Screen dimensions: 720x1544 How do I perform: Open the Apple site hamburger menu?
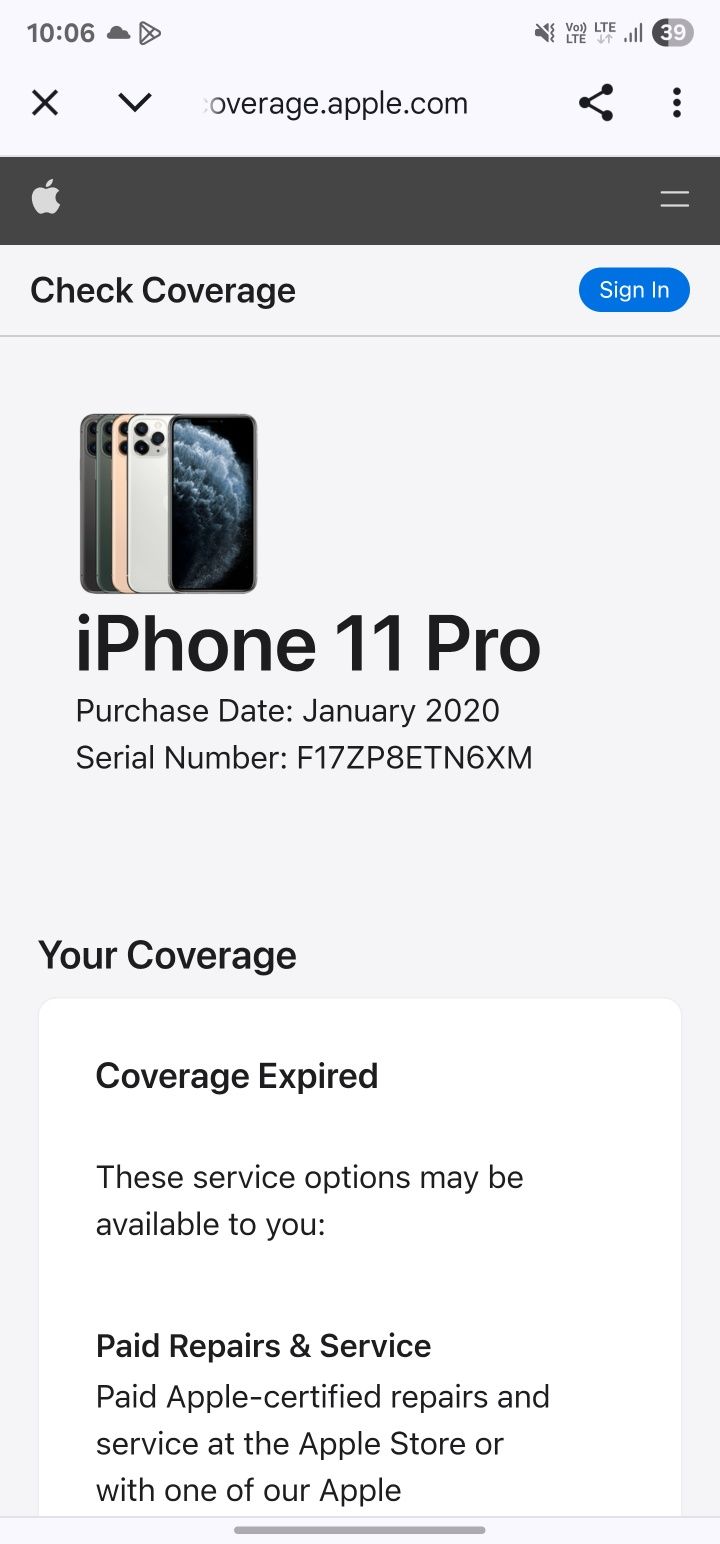point(675,200)
